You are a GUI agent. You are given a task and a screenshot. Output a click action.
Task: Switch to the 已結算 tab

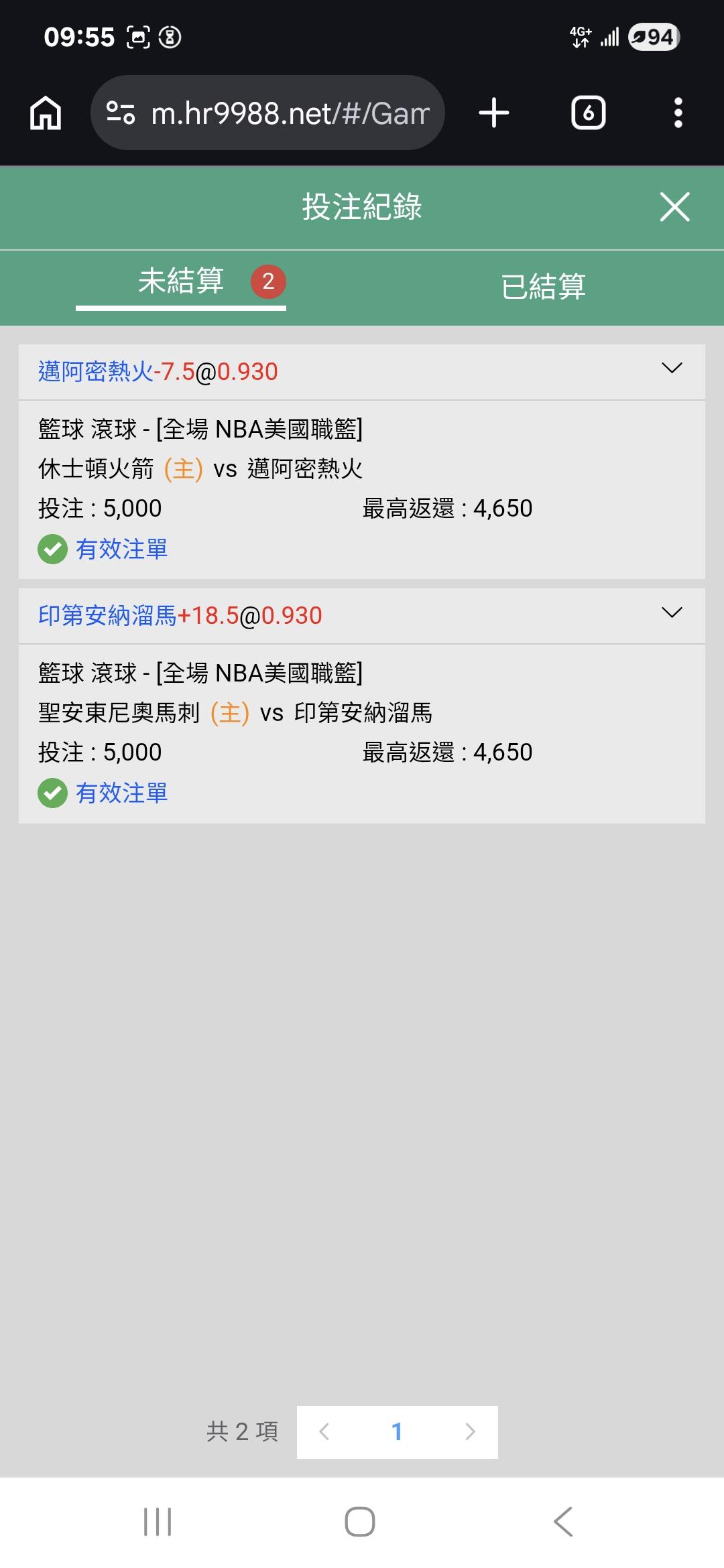click(x=543, y=286)
